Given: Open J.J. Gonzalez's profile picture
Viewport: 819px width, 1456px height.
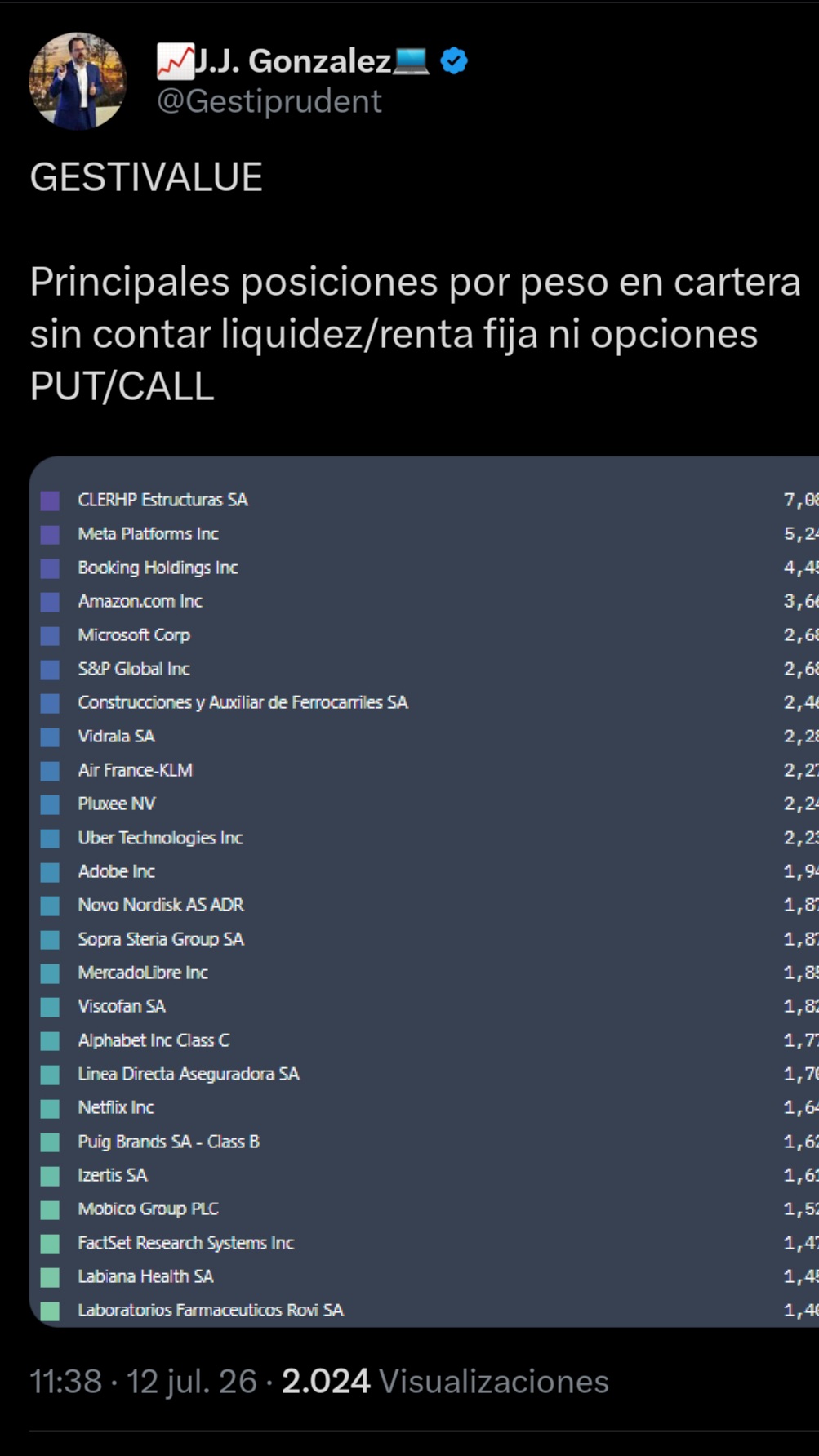Looking at the screenshot, I should click(x=78, y=81).
